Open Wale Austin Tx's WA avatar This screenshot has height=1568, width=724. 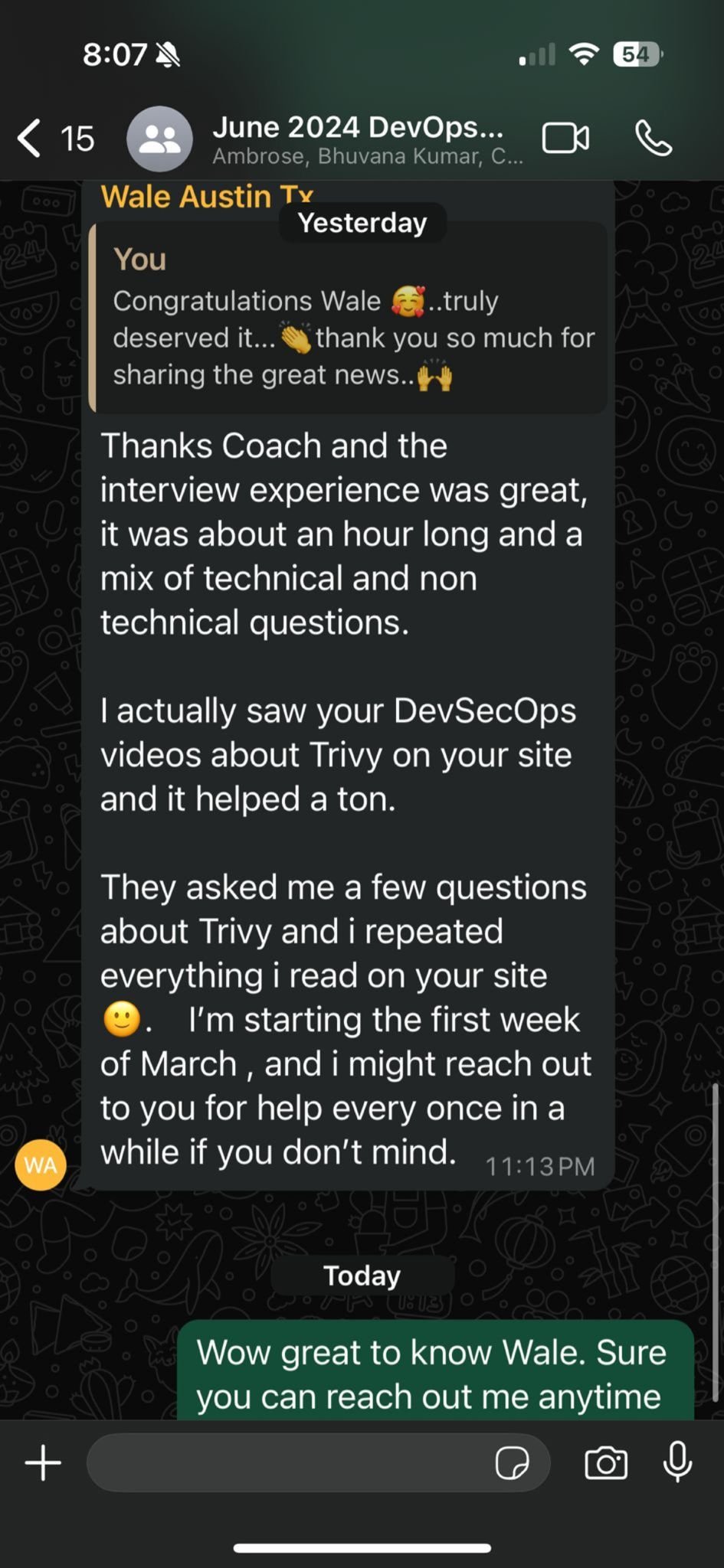pos(41,1165)
